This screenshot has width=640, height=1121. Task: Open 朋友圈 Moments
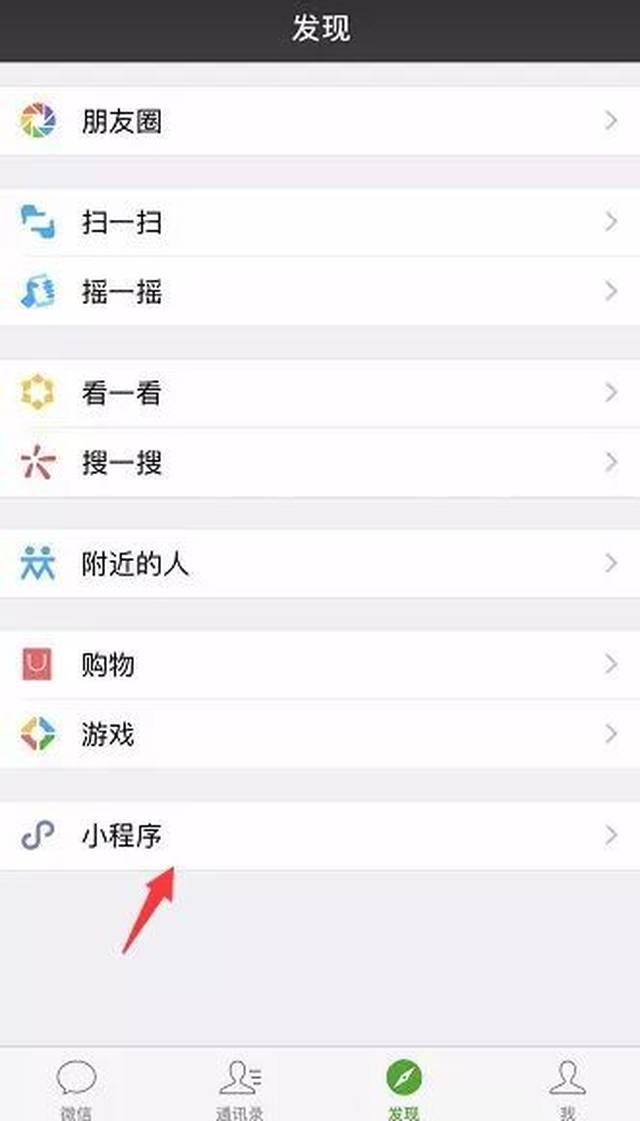click(320, 121)
